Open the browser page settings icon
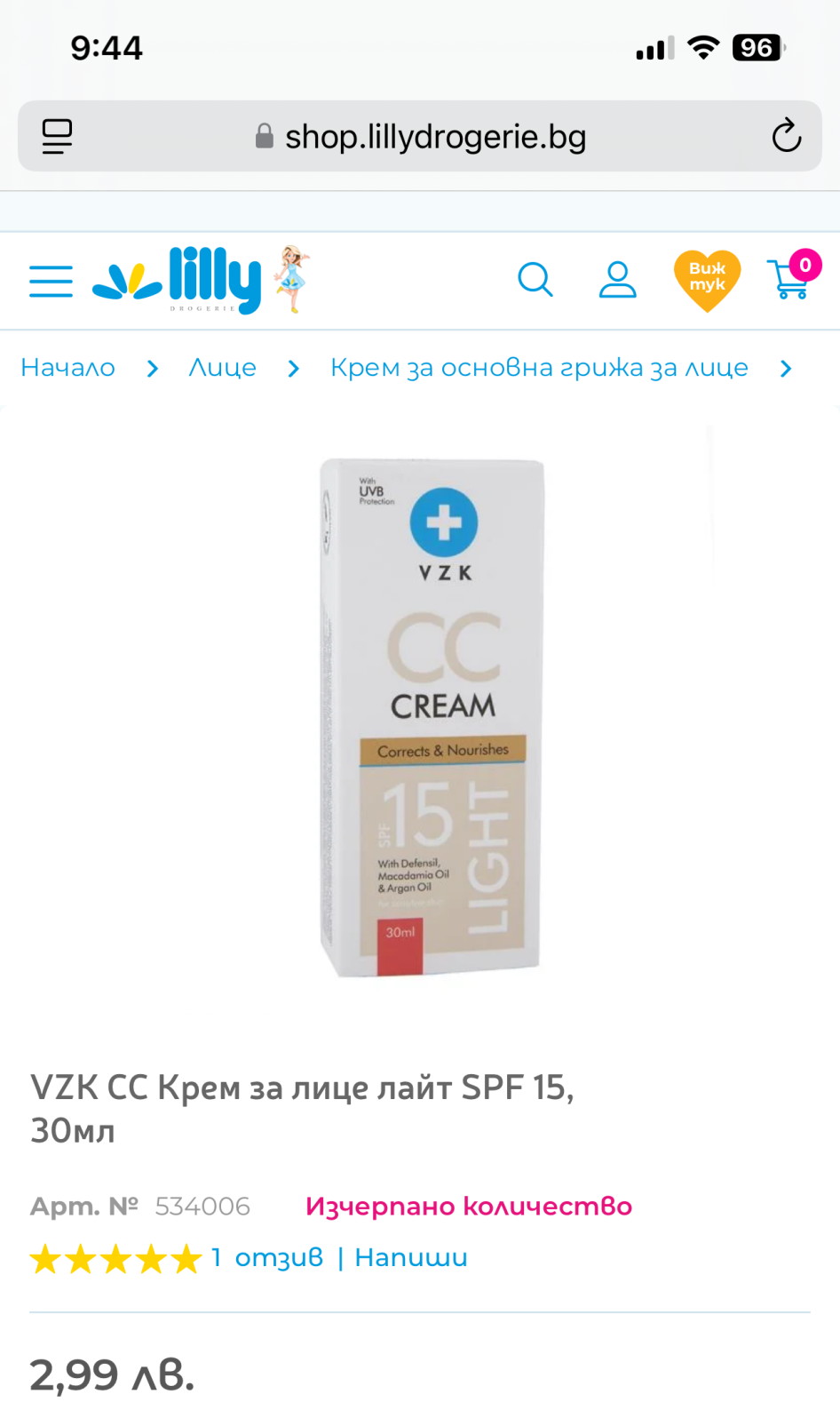 tap(57, 136)
